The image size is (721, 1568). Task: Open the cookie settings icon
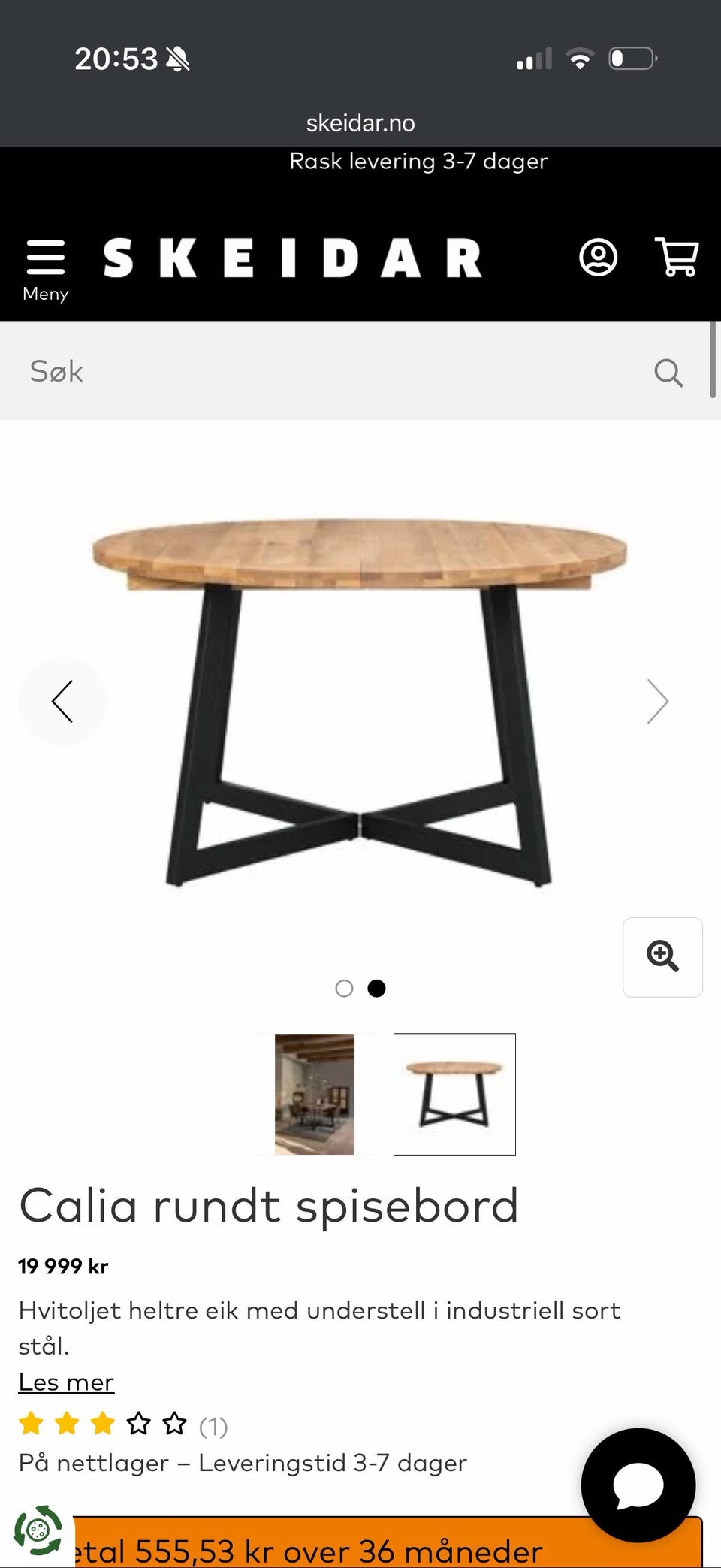(x=38, y=1529)
